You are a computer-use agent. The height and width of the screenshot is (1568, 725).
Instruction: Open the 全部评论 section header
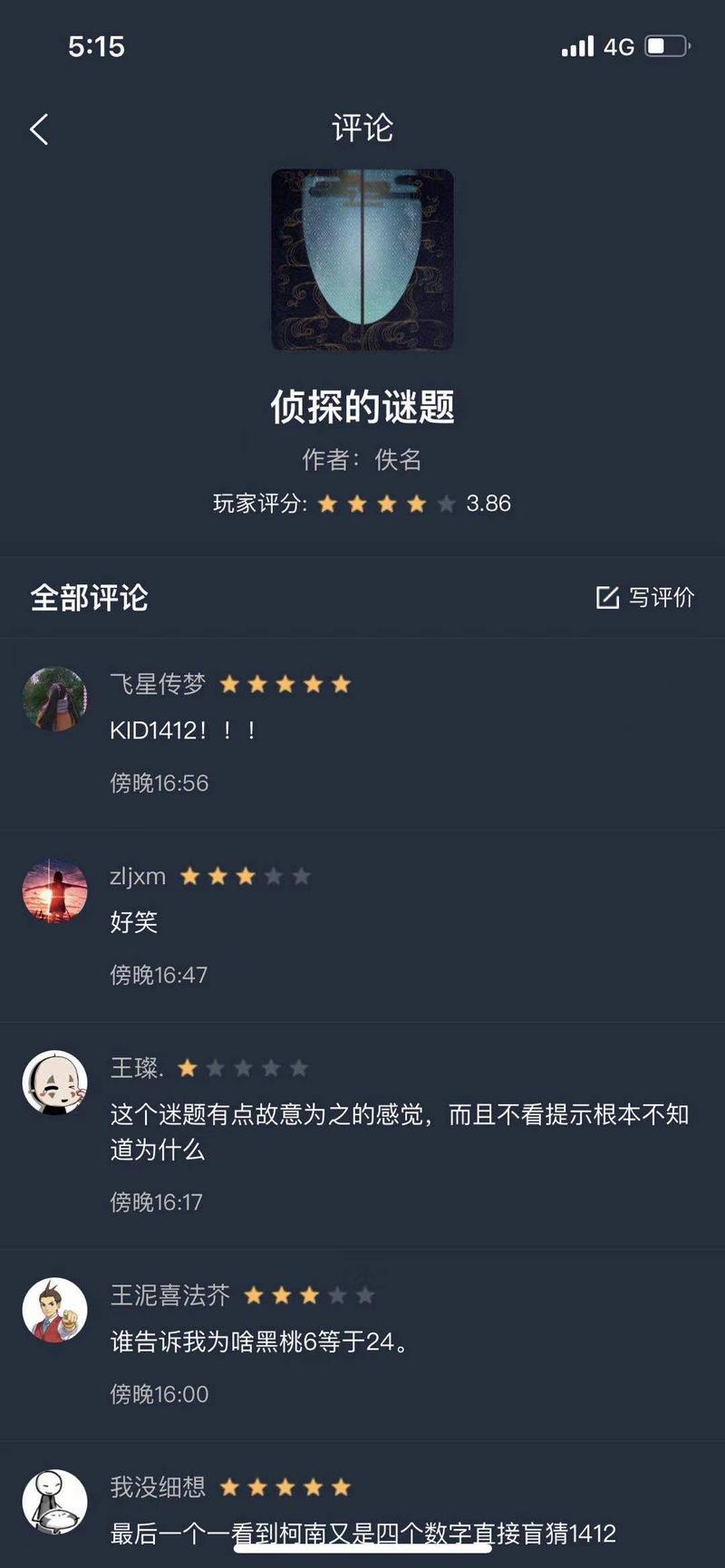tap(91, 596)
